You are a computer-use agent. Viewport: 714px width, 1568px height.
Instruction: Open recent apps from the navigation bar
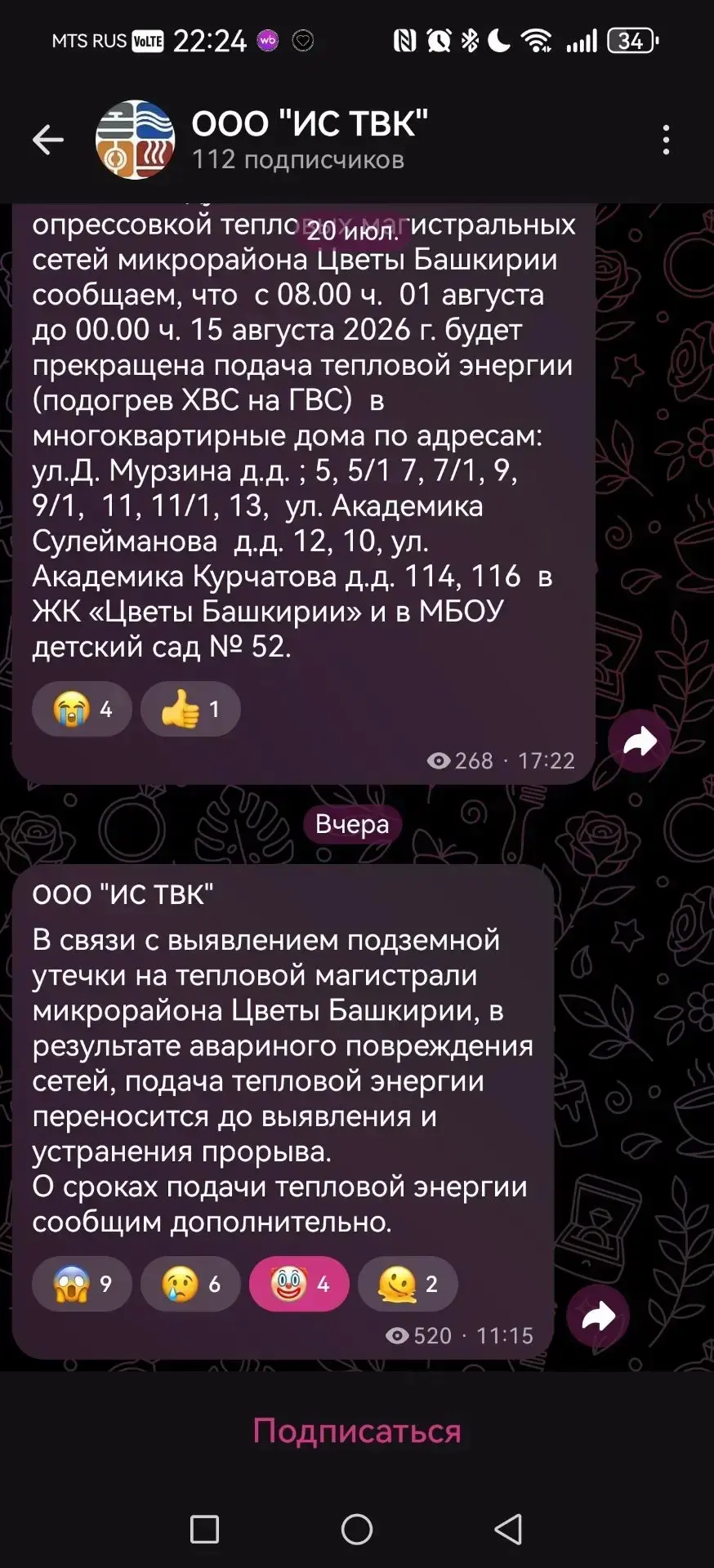(204, 1530)
